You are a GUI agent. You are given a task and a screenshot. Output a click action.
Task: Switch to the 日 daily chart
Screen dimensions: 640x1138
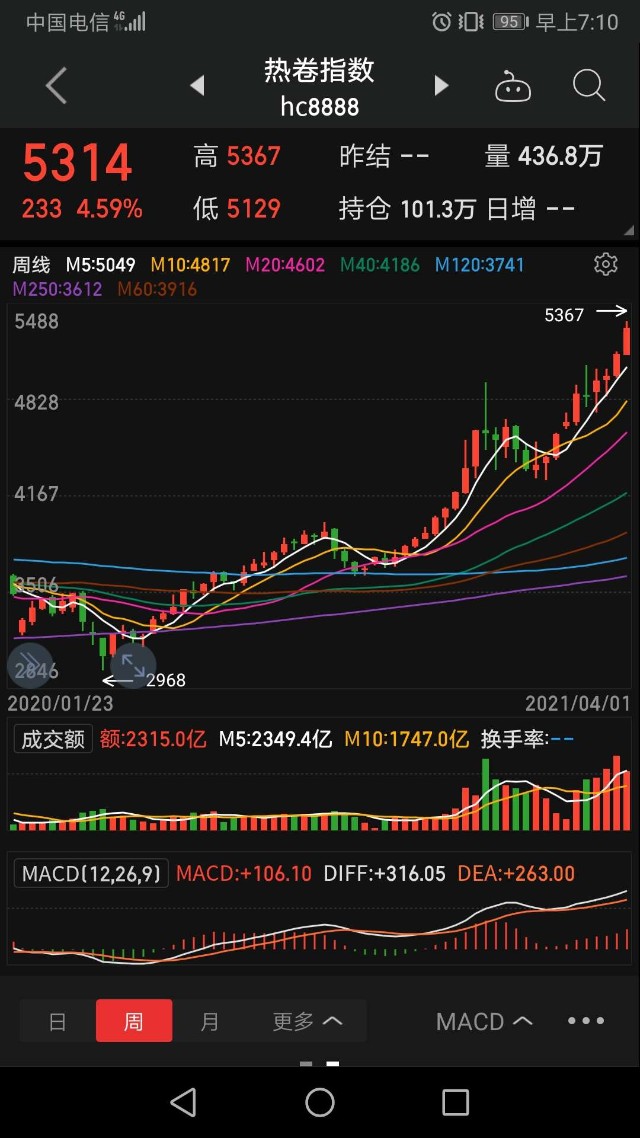tap(58, 1021)
